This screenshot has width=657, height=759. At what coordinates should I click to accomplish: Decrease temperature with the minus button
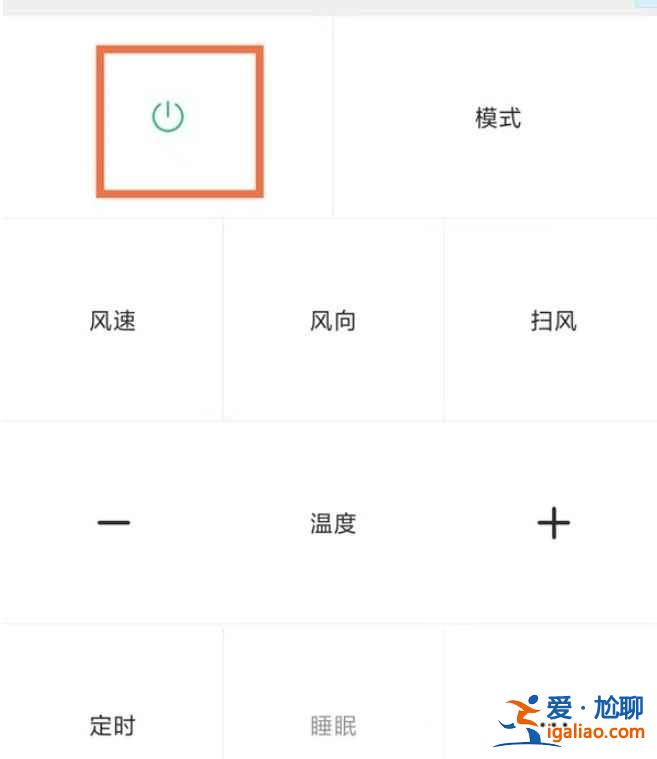(113, 523)
